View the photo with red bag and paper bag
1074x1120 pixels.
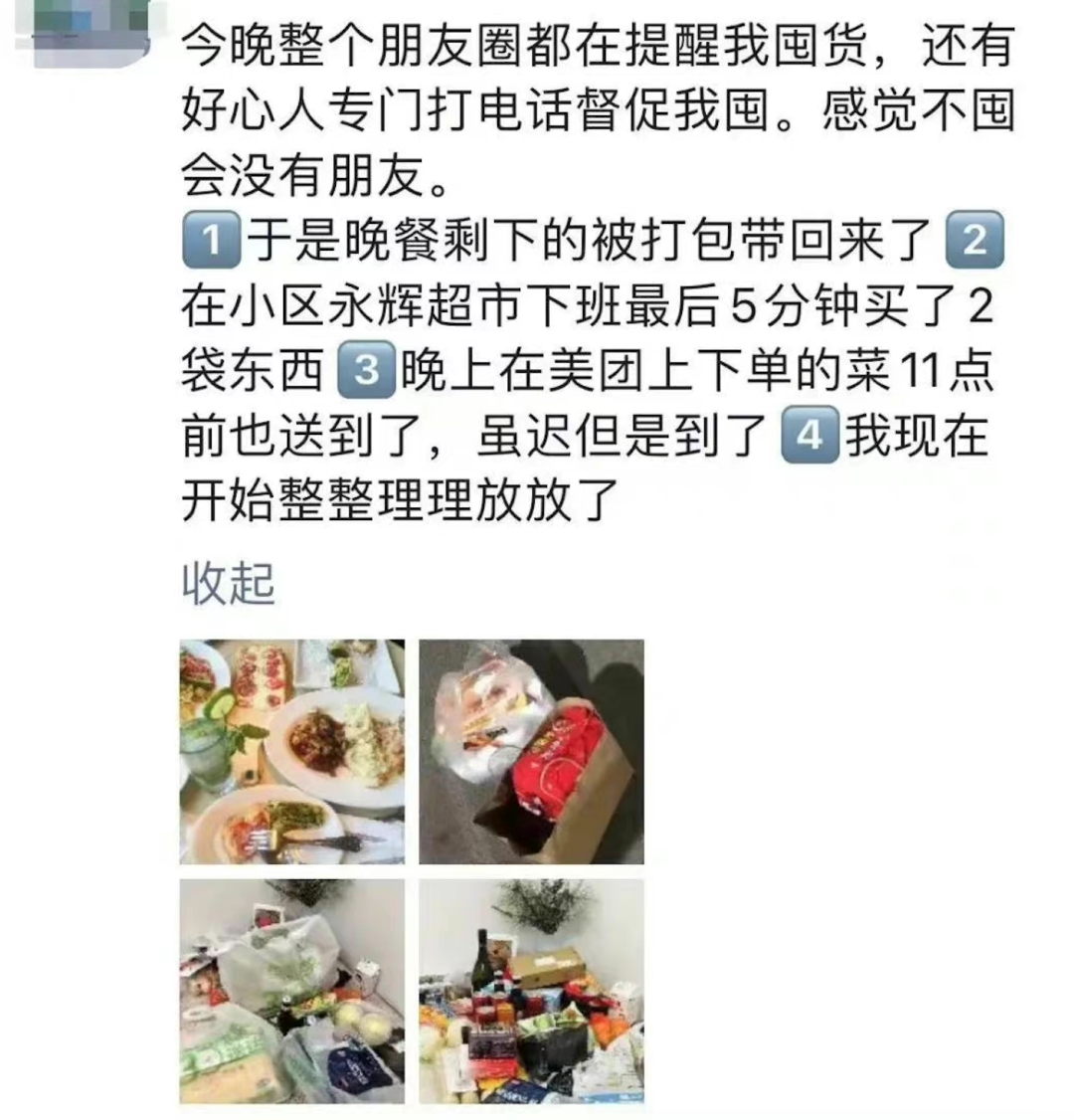(x=531, y=751)
